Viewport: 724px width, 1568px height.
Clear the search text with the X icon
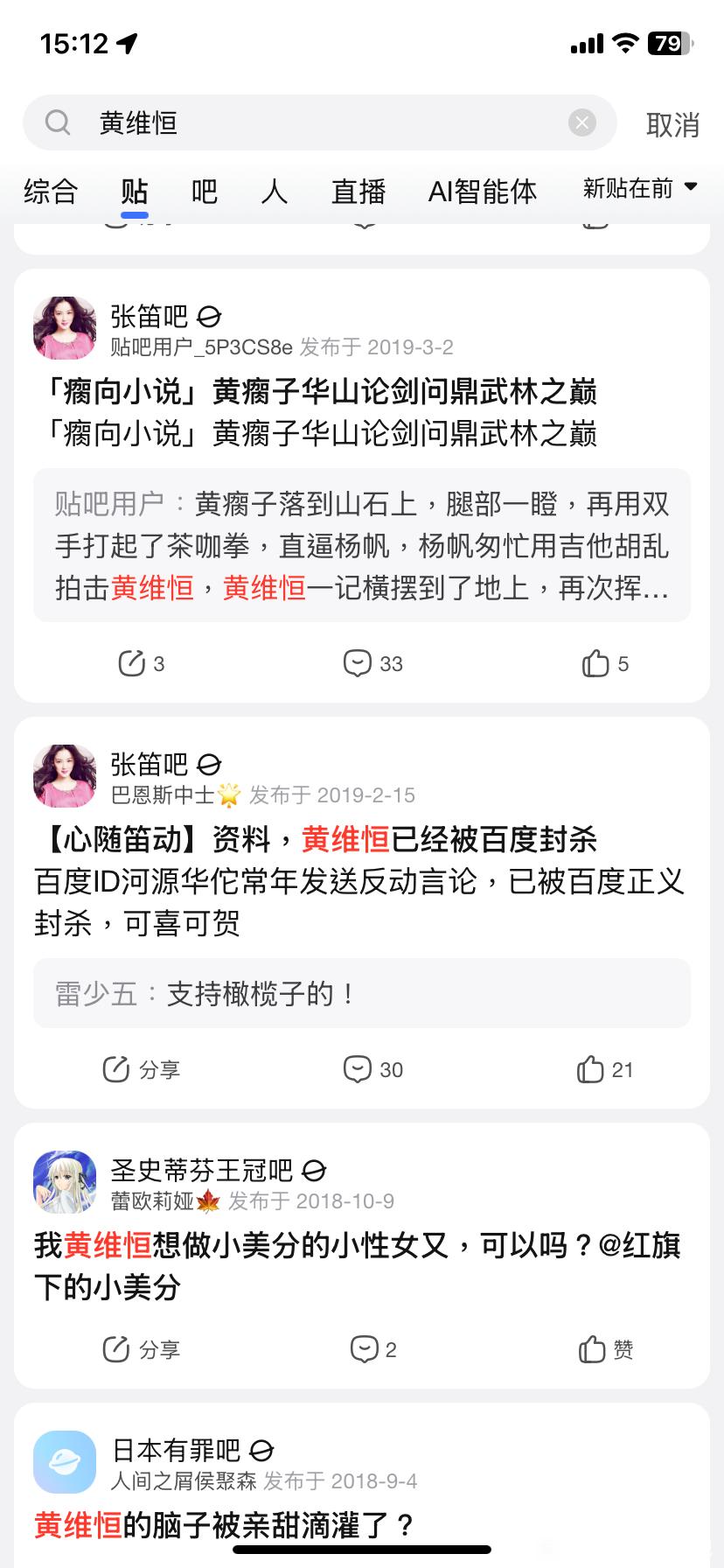tap(581, 122)
